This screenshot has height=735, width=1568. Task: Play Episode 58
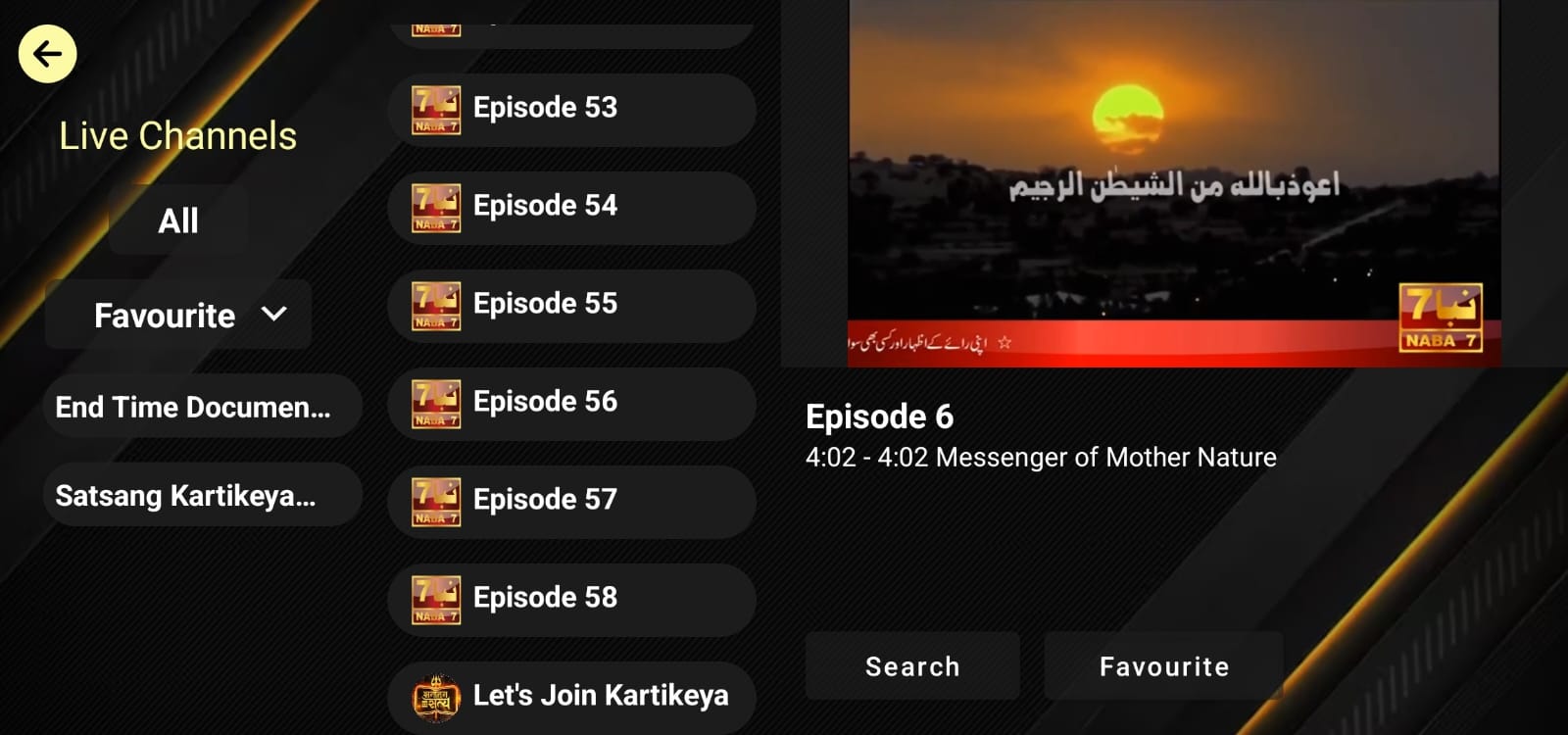click(x=572, y=599)
